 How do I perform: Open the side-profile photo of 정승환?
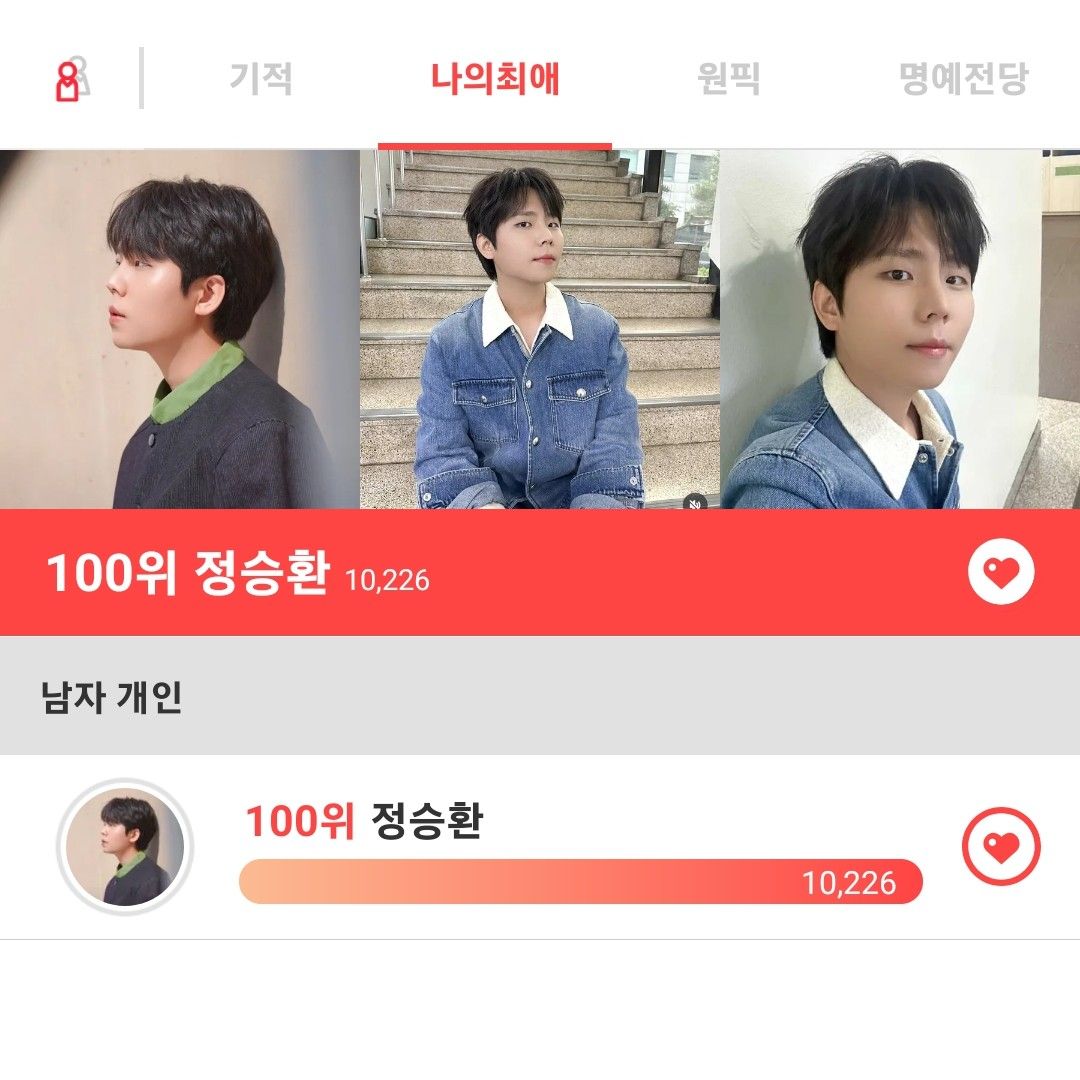click(x=179, y=330)
